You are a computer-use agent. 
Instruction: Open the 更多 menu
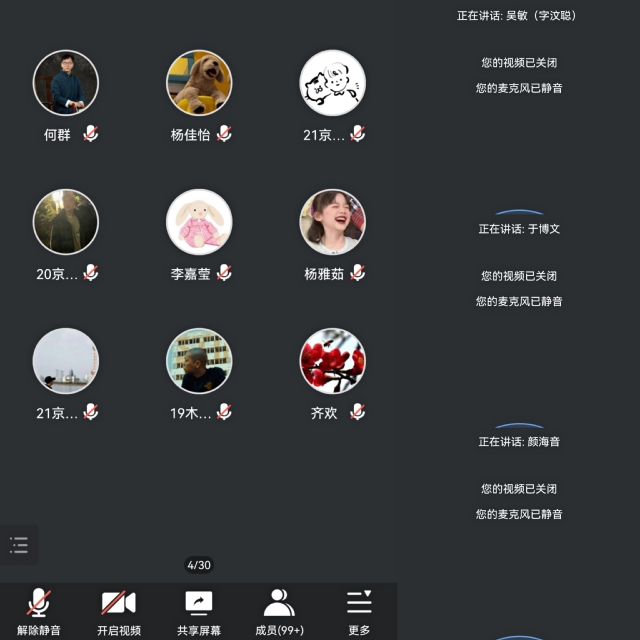click(x=359, y=611)
